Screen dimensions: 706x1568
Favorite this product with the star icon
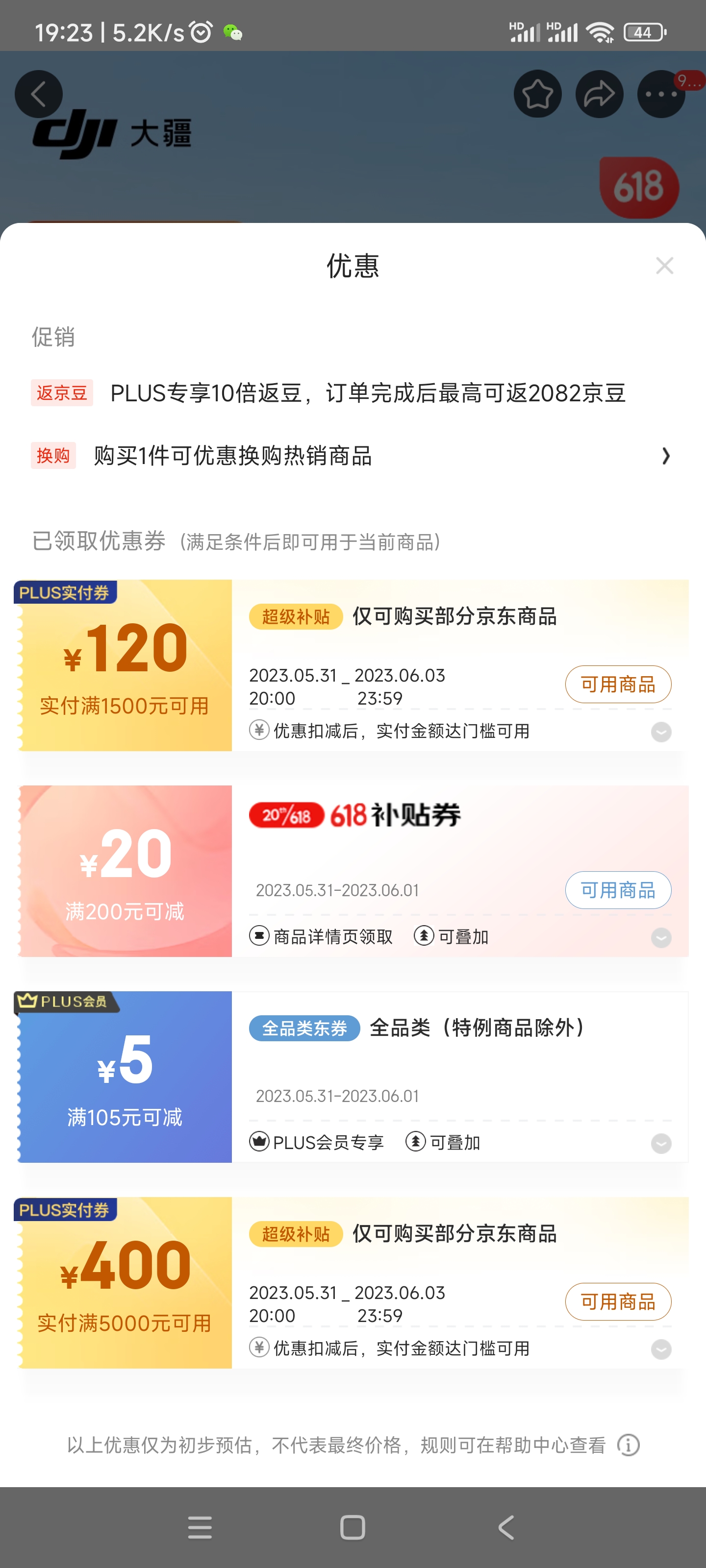click(537, 95)
